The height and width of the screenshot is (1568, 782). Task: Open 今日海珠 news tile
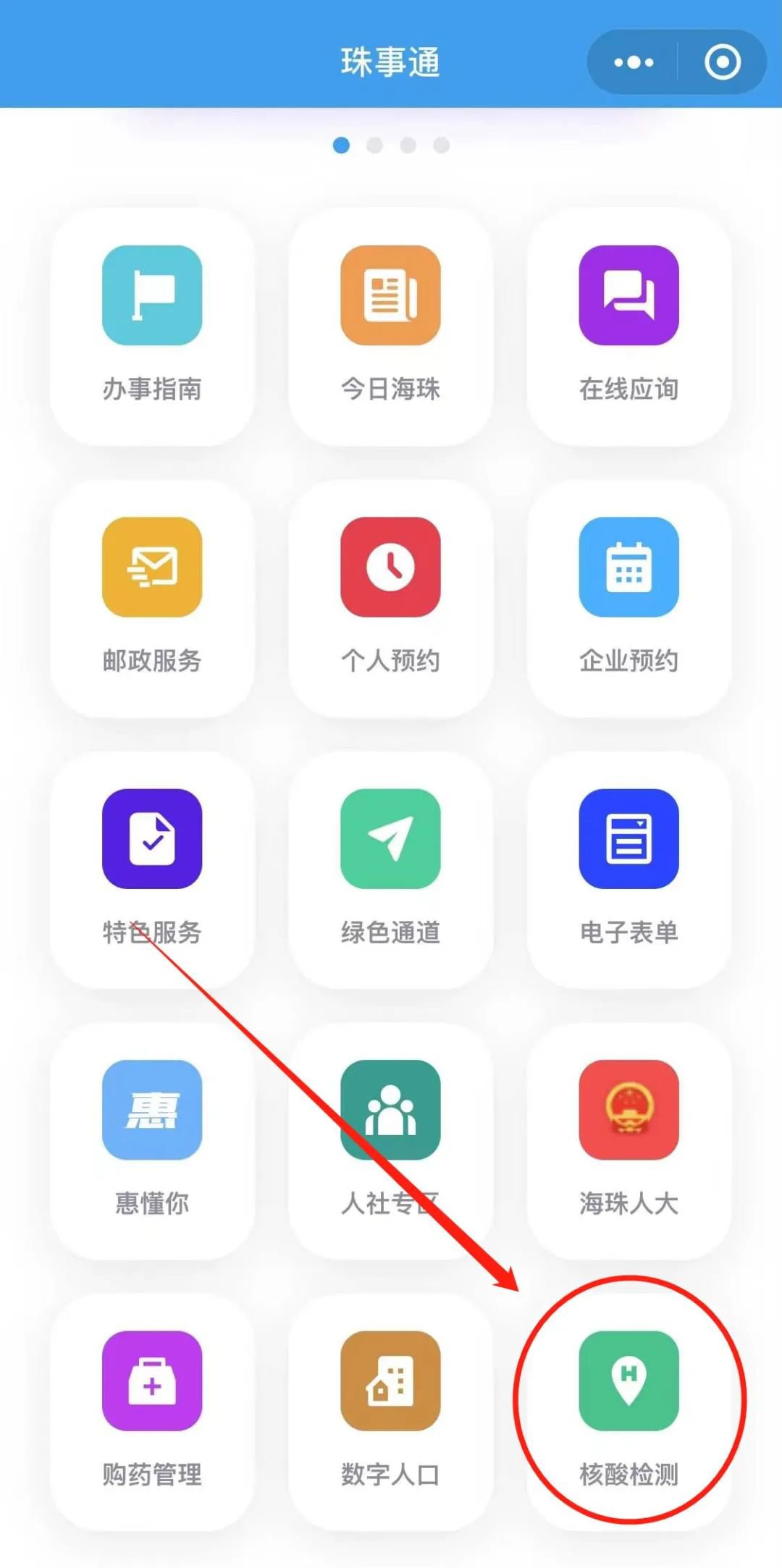click(x=390, y=326)
